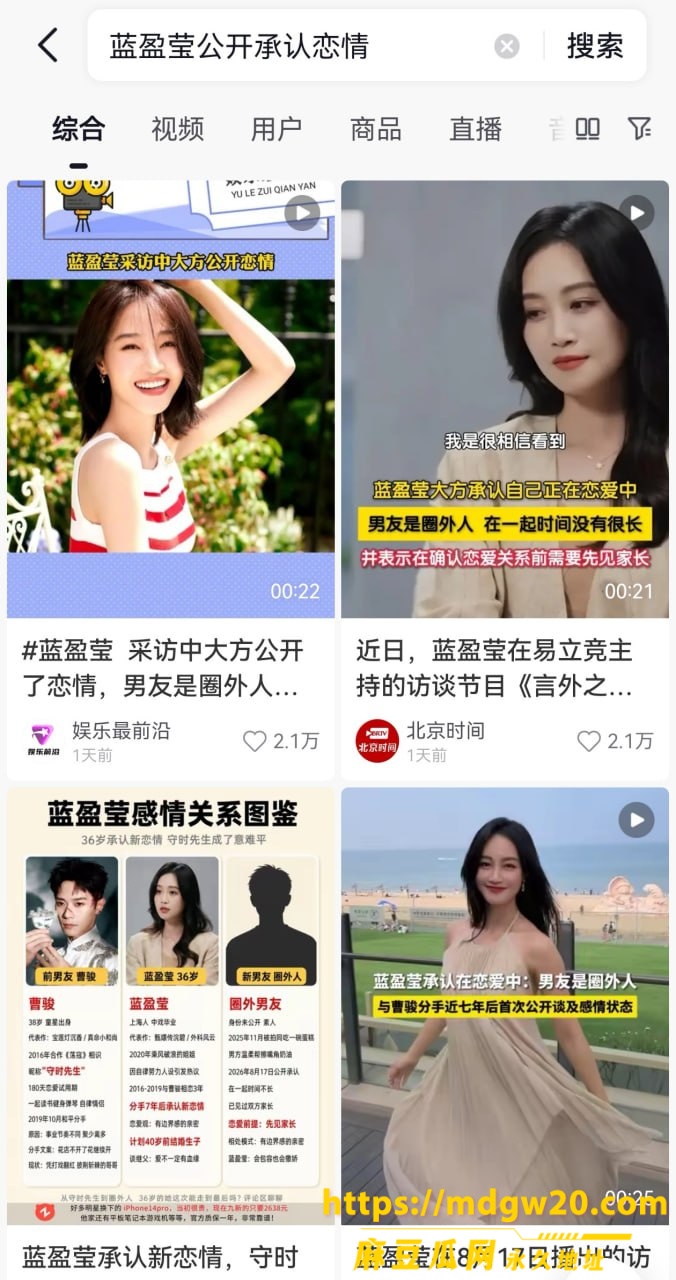Toggle the result layout view icon

(x=588, y=128)
